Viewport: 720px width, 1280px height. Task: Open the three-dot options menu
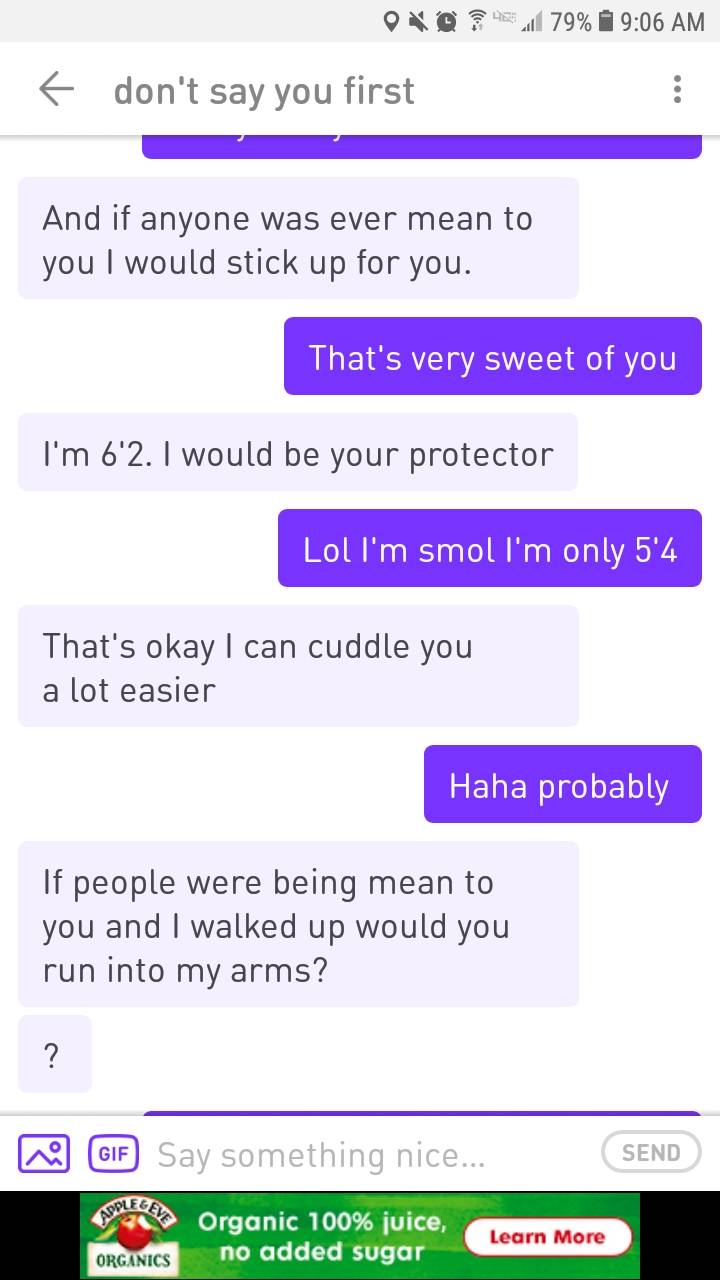678,90
